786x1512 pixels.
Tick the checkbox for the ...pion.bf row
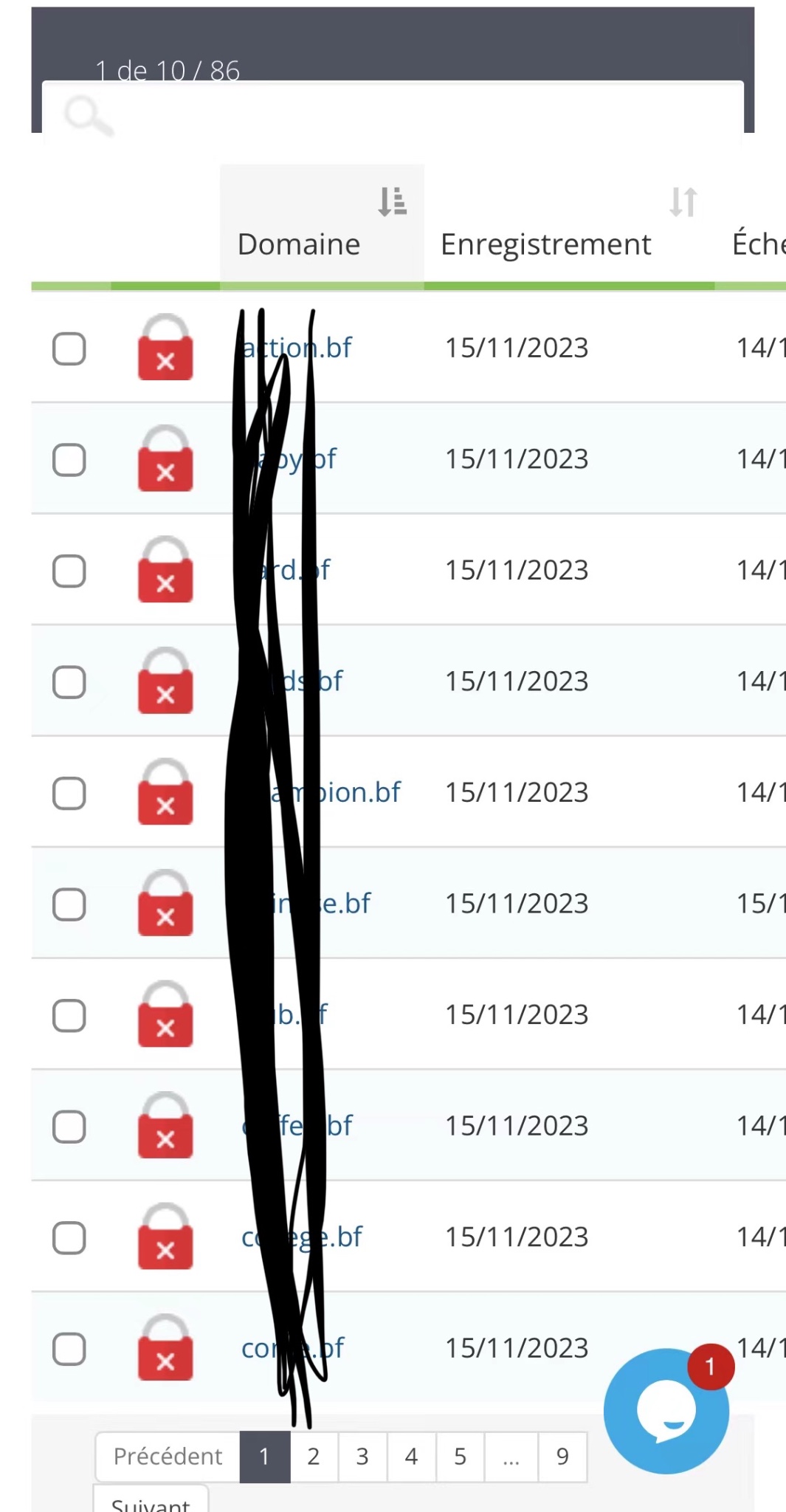(x=69, y=794)
